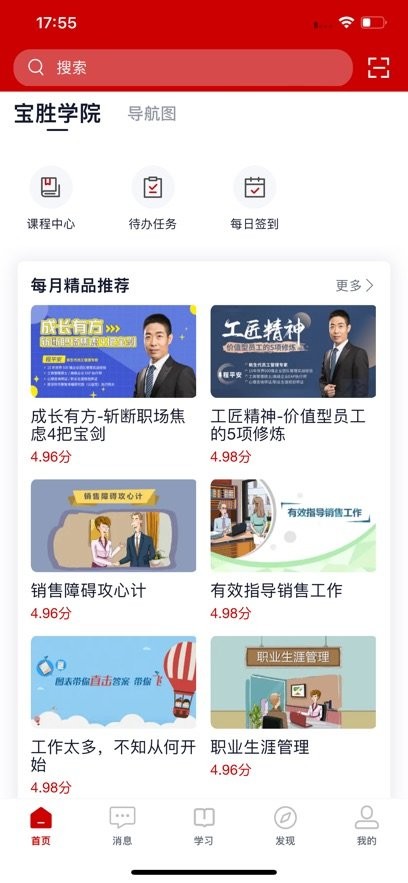Switch to the 发现 tab
The height and width of the screenshot is (883, 408).
[285, 826]
